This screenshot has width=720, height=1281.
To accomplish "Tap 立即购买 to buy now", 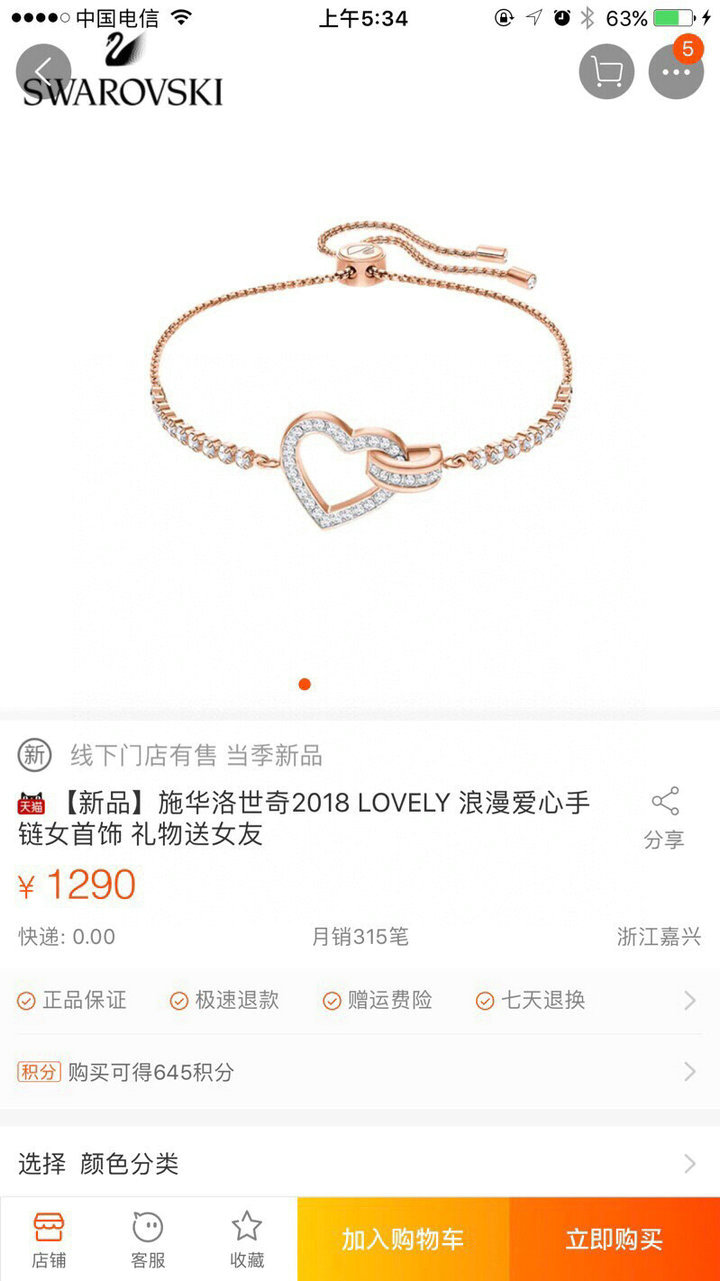I will pos(614,1240).
